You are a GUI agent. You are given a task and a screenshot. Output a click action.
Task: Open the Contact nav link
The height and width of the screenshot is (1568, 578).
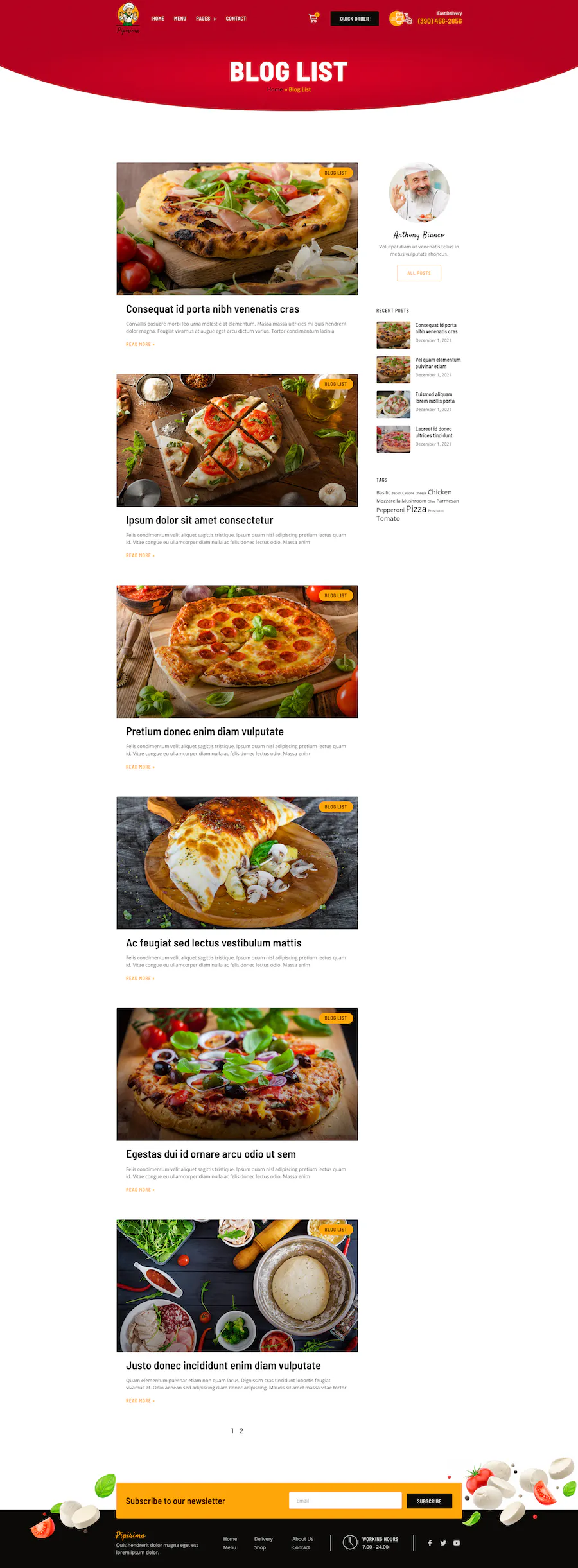point(236,19)
